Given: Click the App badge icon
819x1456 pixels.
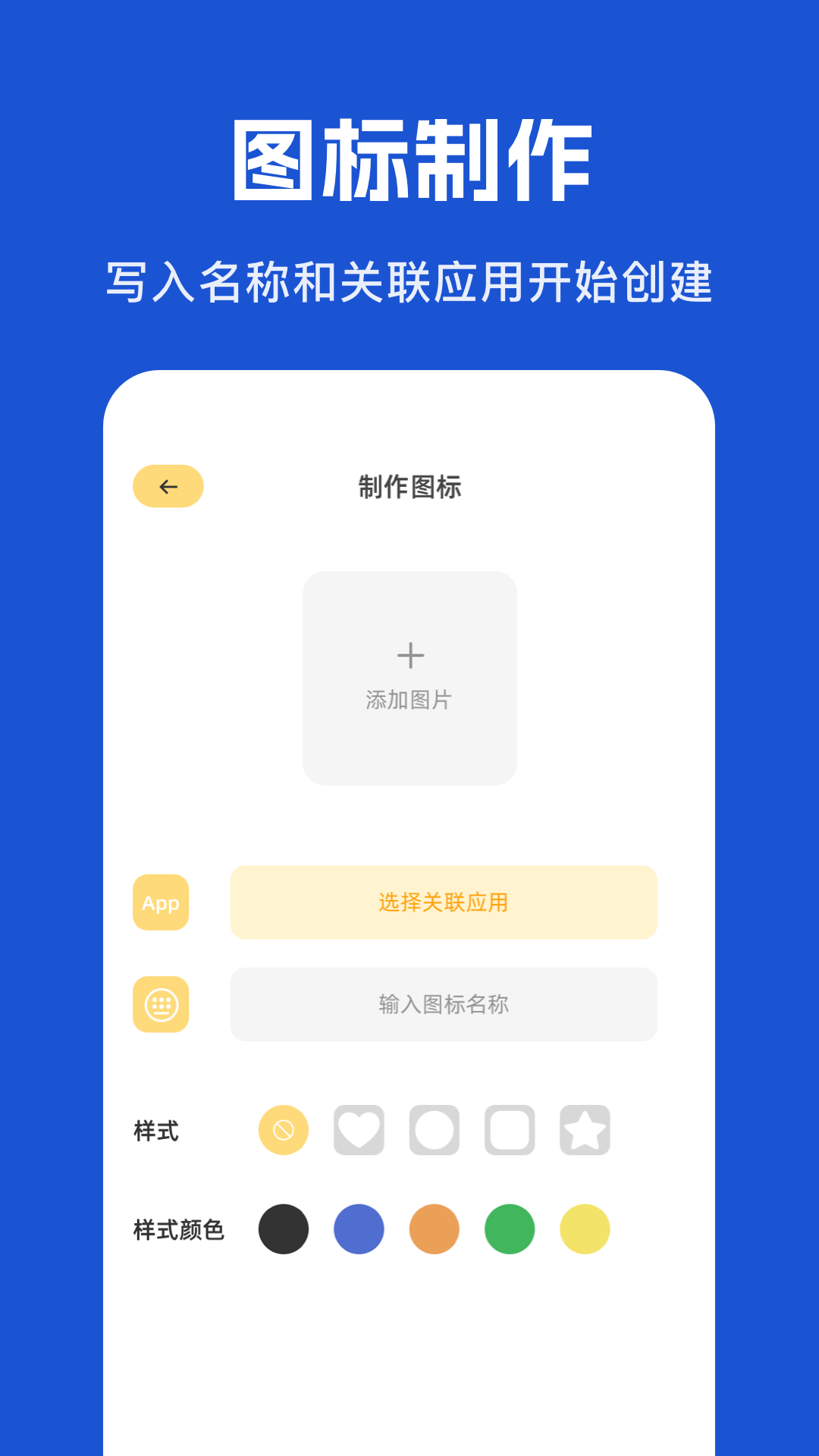Looking at the screenshot, I should coord(160,903).
